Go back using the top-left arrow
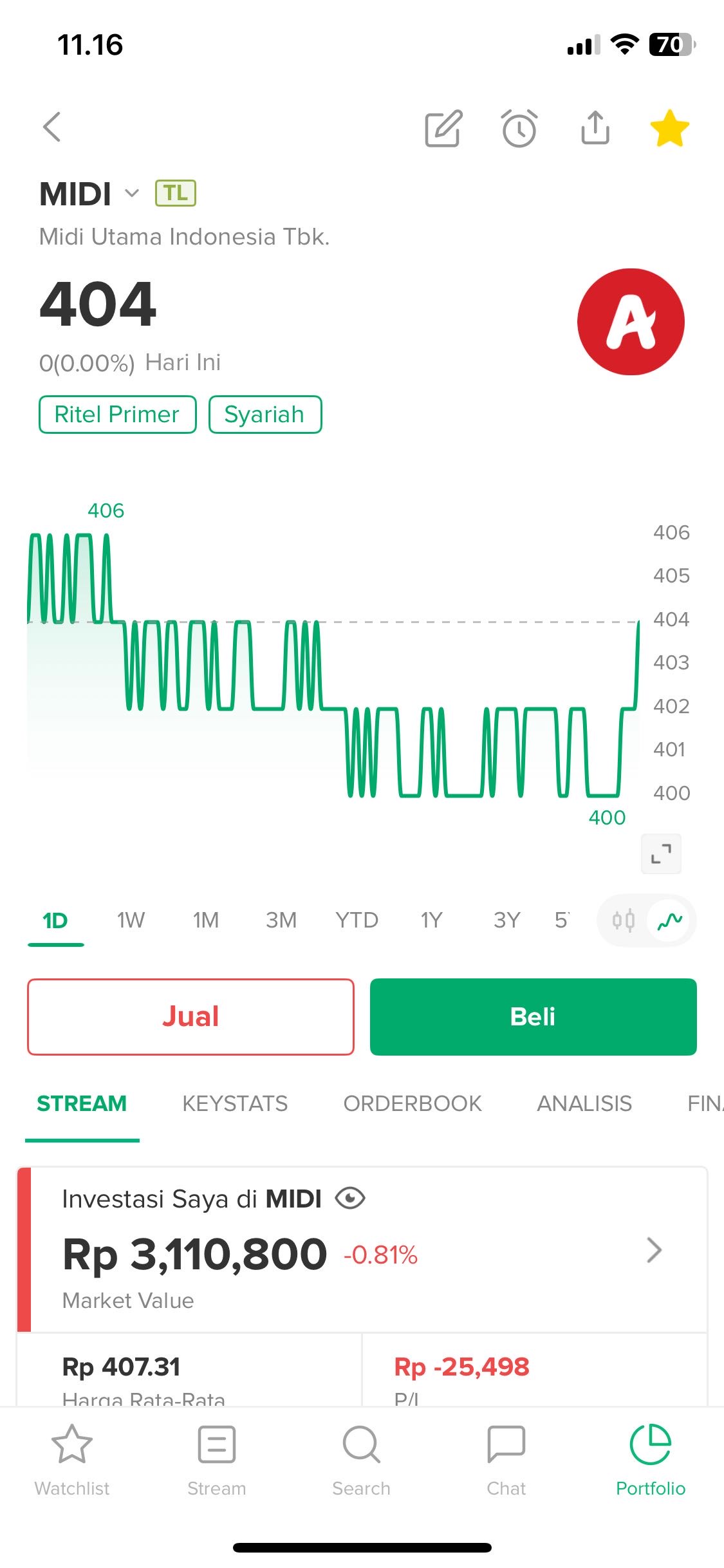 click(52, 127)
